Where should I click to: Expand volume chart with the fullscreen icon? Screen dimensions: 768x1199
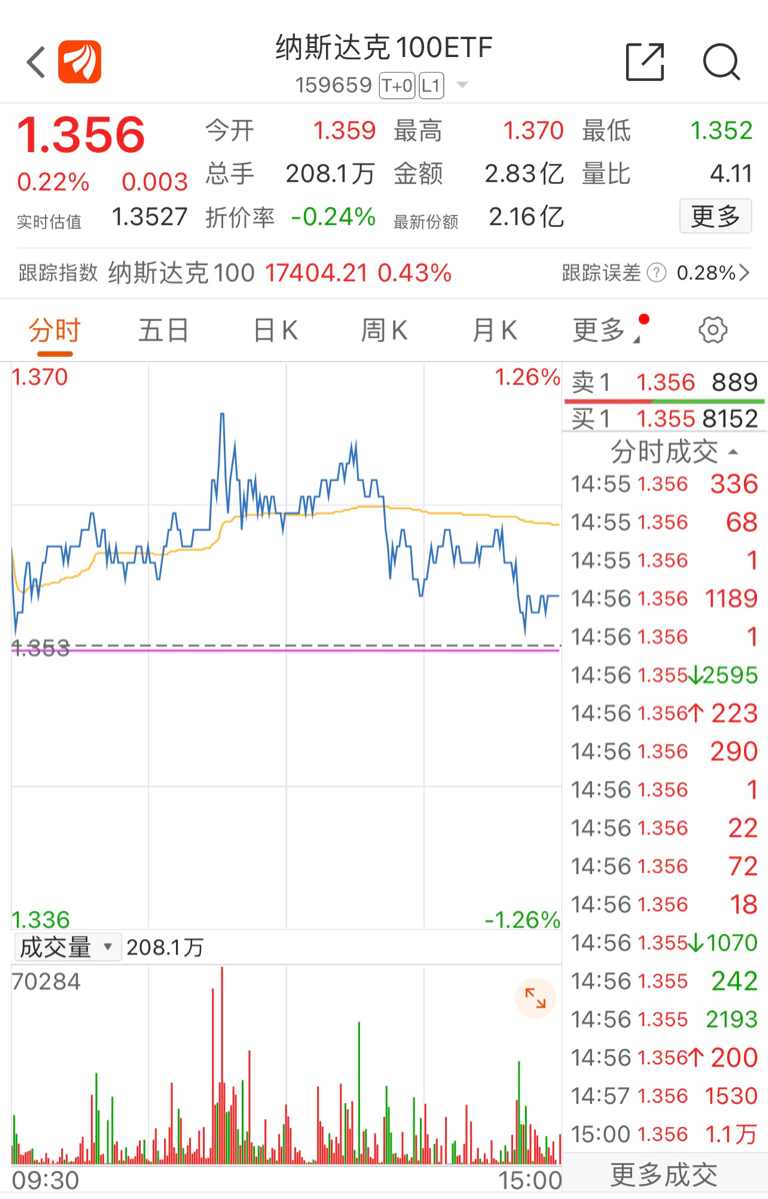[535, 999]
